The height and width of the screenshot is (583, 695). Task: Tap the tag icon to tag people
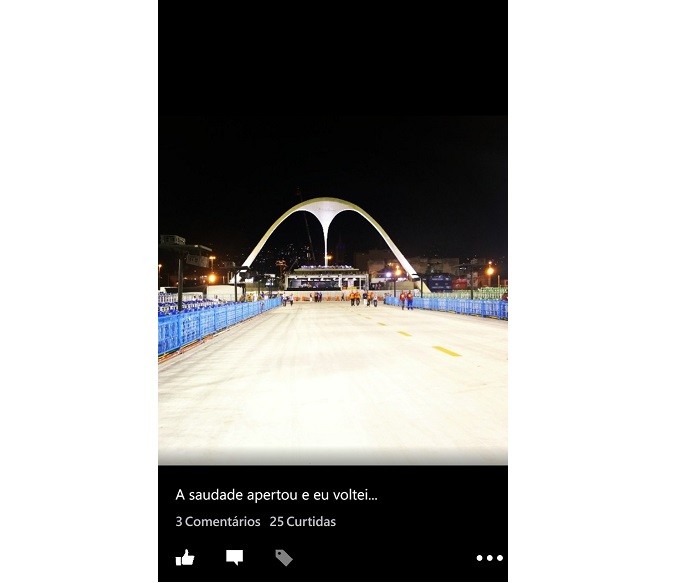(284, 558)
